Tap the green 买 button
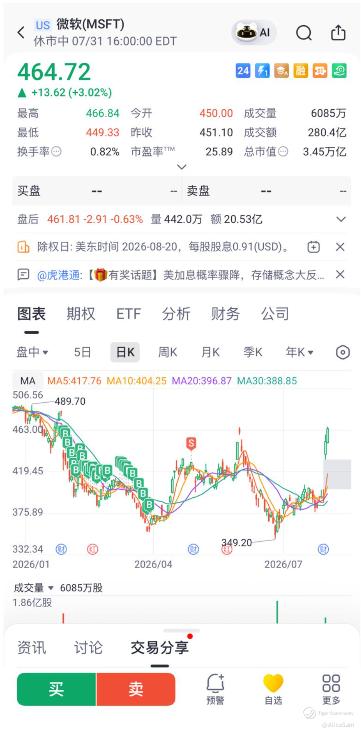 coord(57,690)
